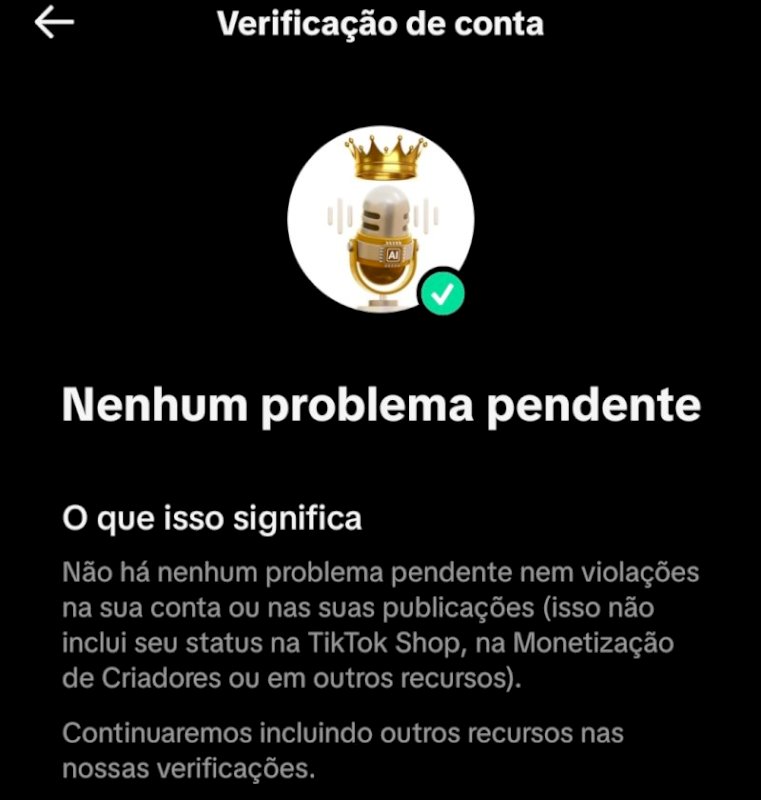The image size is (761, 800).
Task: Tap the top header bar region
Action: (380, 27)
